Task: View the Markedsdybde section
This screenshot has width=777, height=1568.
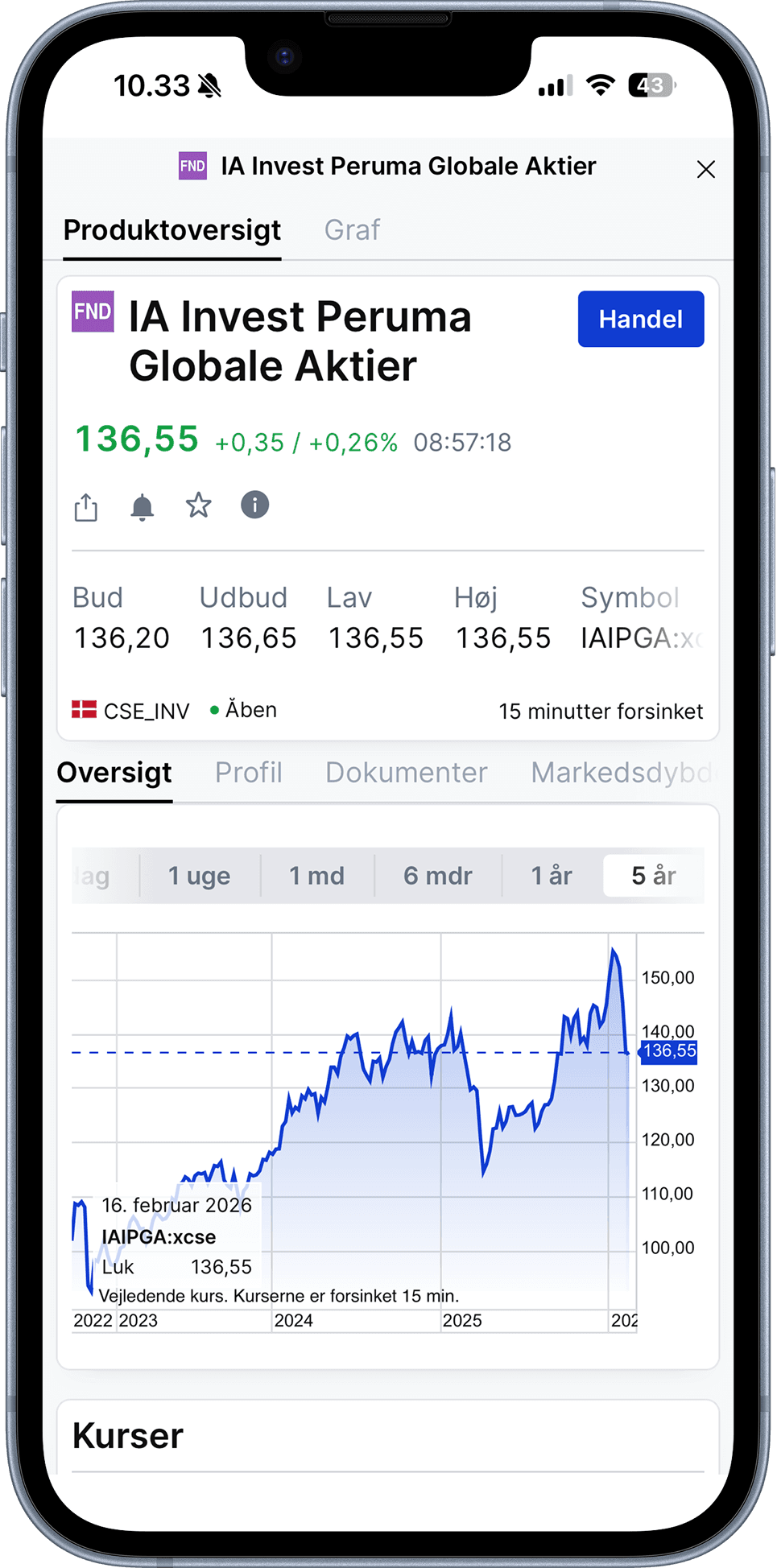Action: tap(622, 773)
